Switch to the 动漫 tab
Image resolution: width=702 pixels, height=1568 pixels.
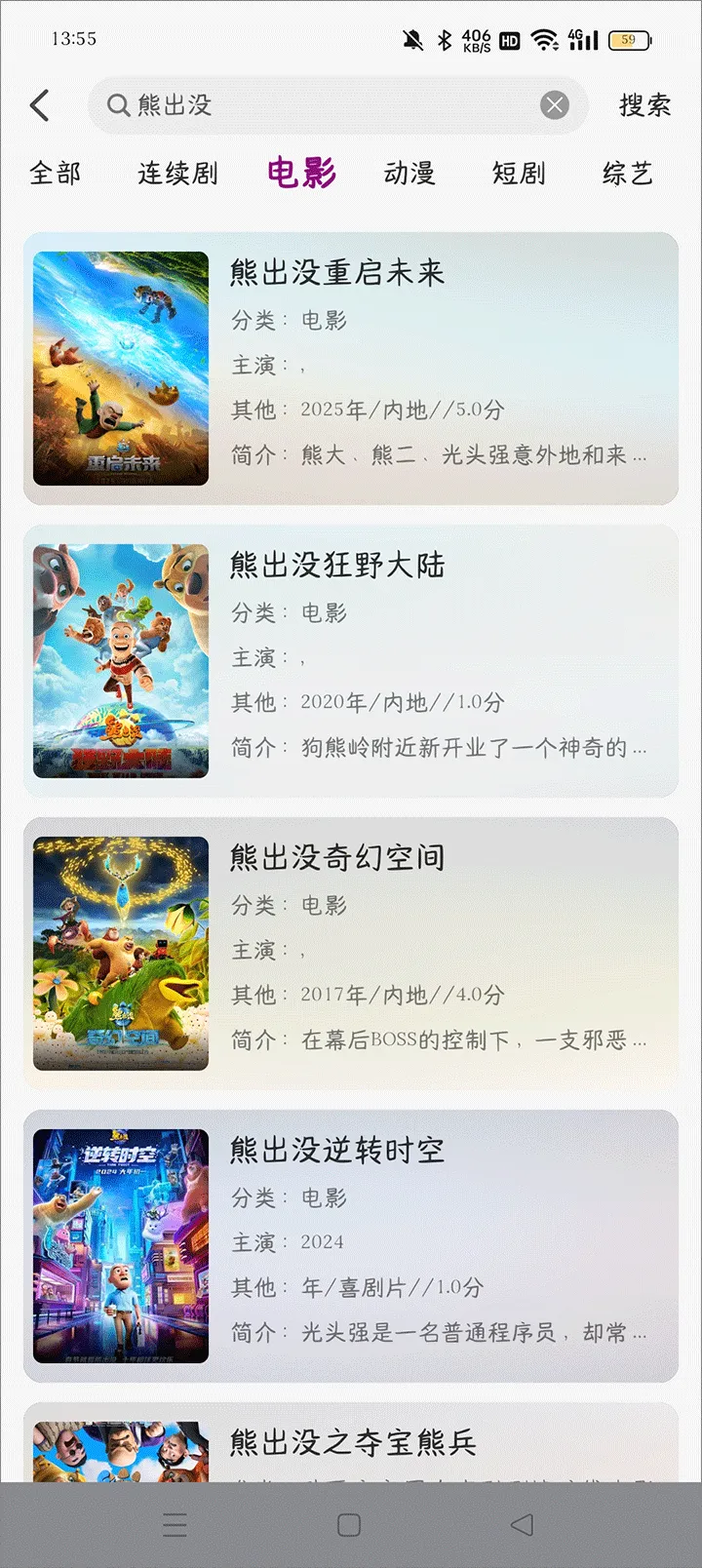[x=409, y=173]
